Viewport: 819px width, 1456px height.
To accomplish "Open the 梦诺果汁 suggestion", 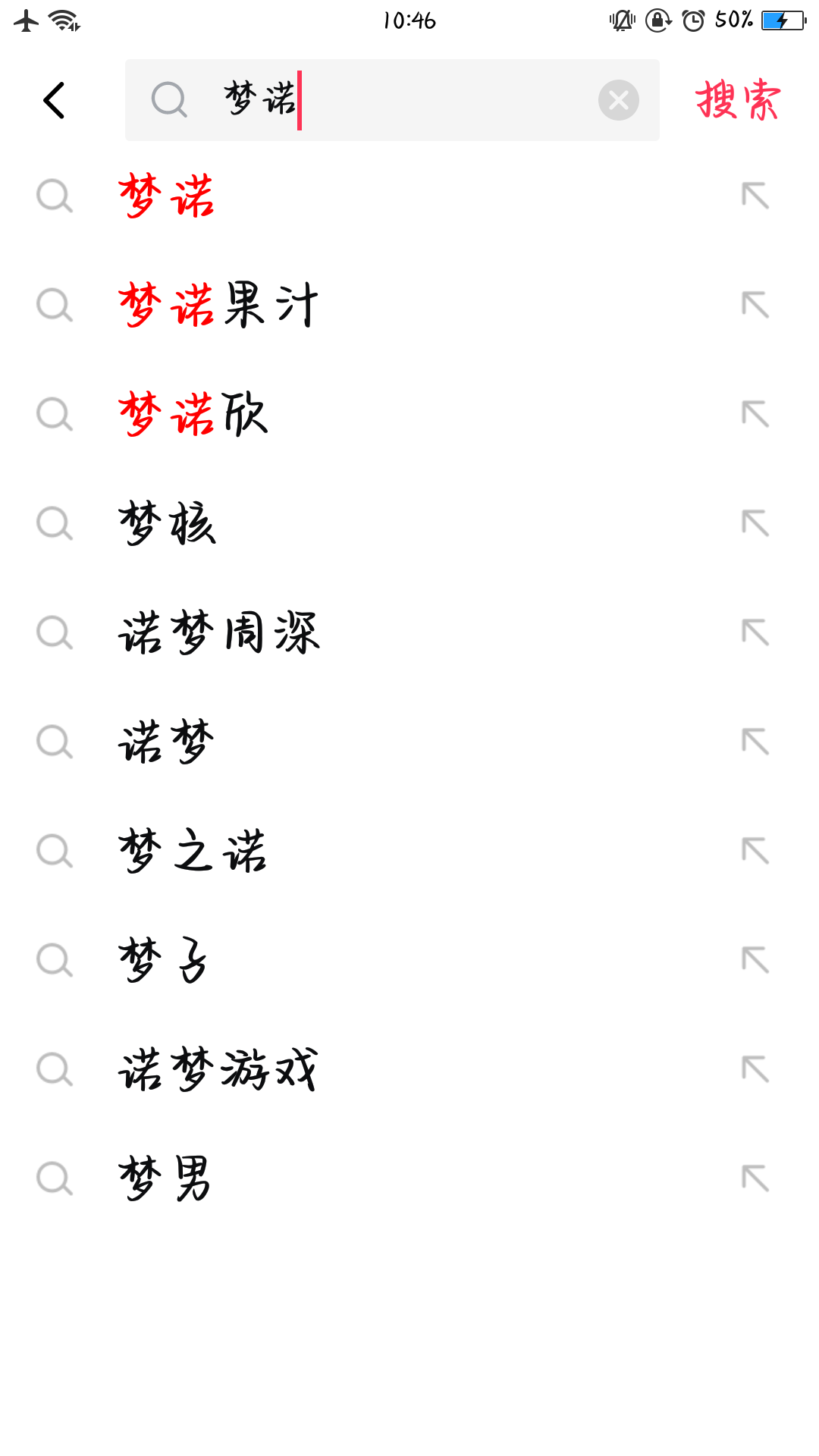I will pos(218,306).
